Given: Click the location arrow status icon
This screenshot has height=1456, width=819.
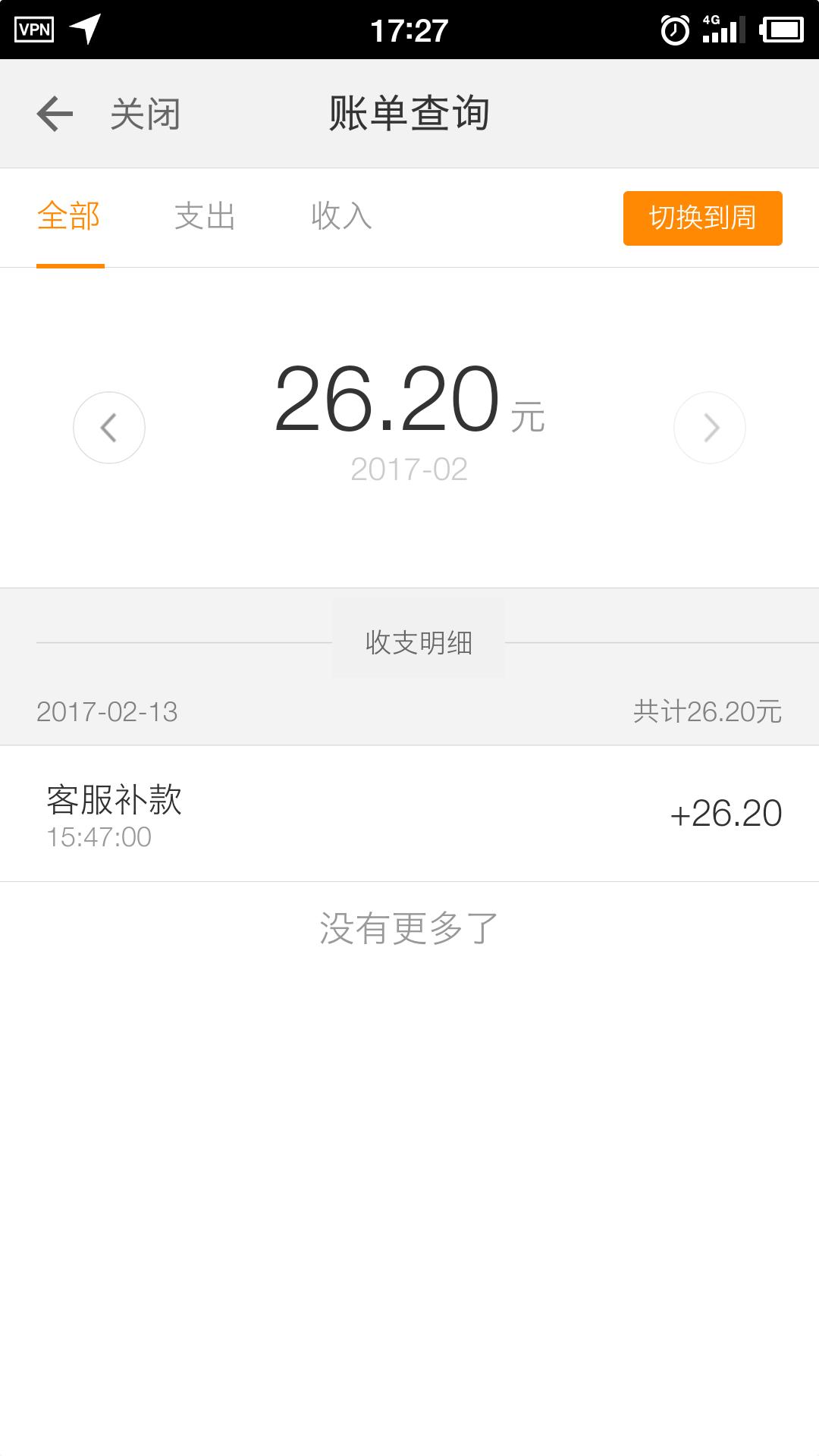Looking at the screenshot, I should [x=87, y=27].
